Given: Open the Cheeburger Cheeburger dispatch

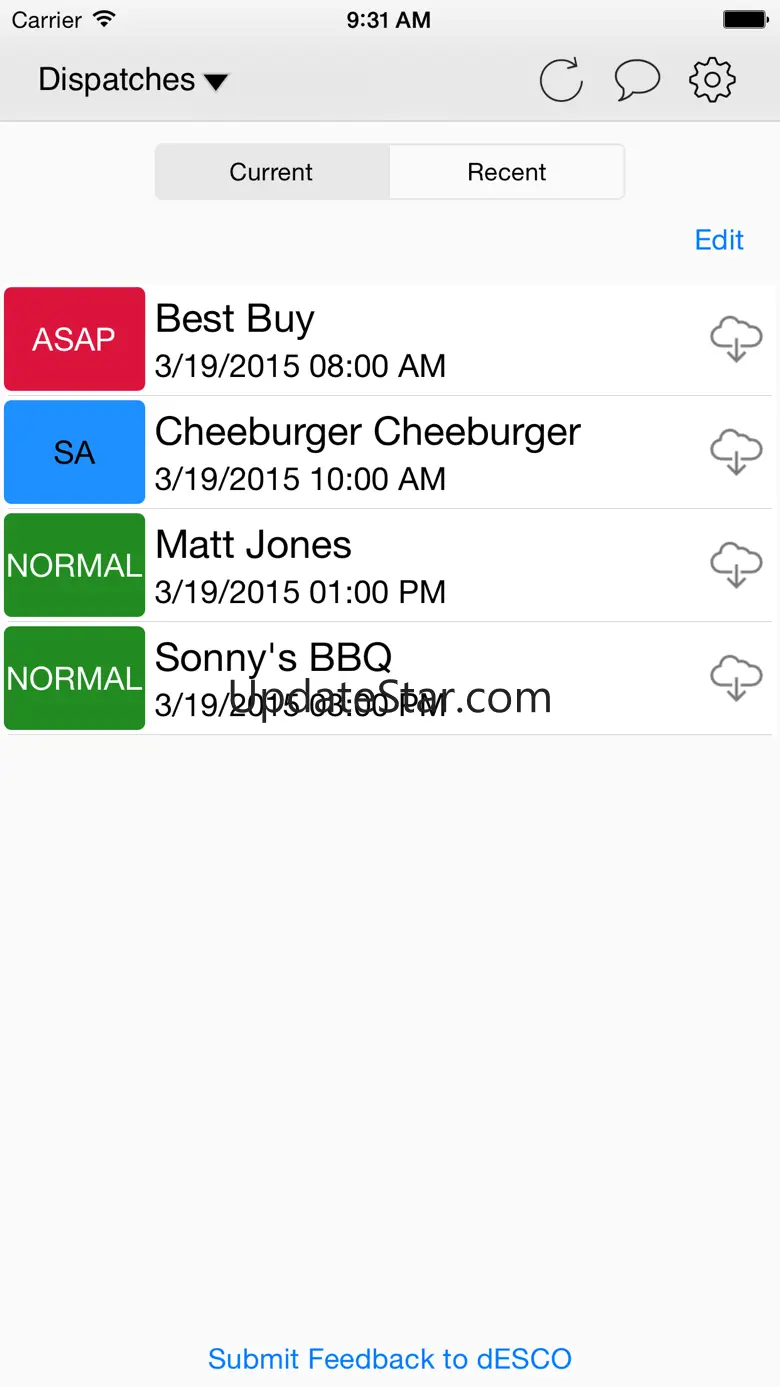Looking at the screenshot, I should pyautogui.click(x=400, y=453).
